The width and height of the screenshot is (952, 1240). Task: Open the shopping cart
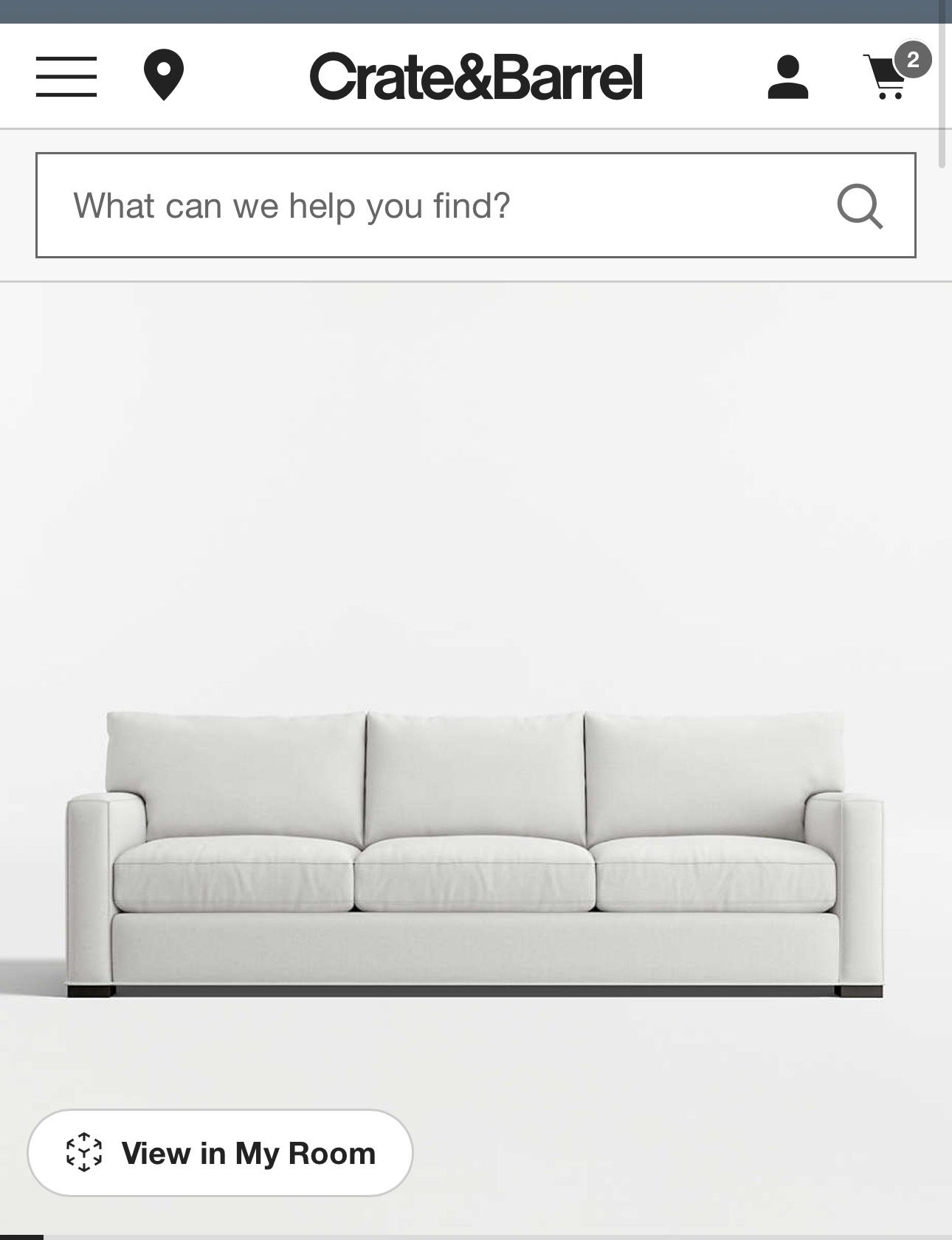click(888, 77)
